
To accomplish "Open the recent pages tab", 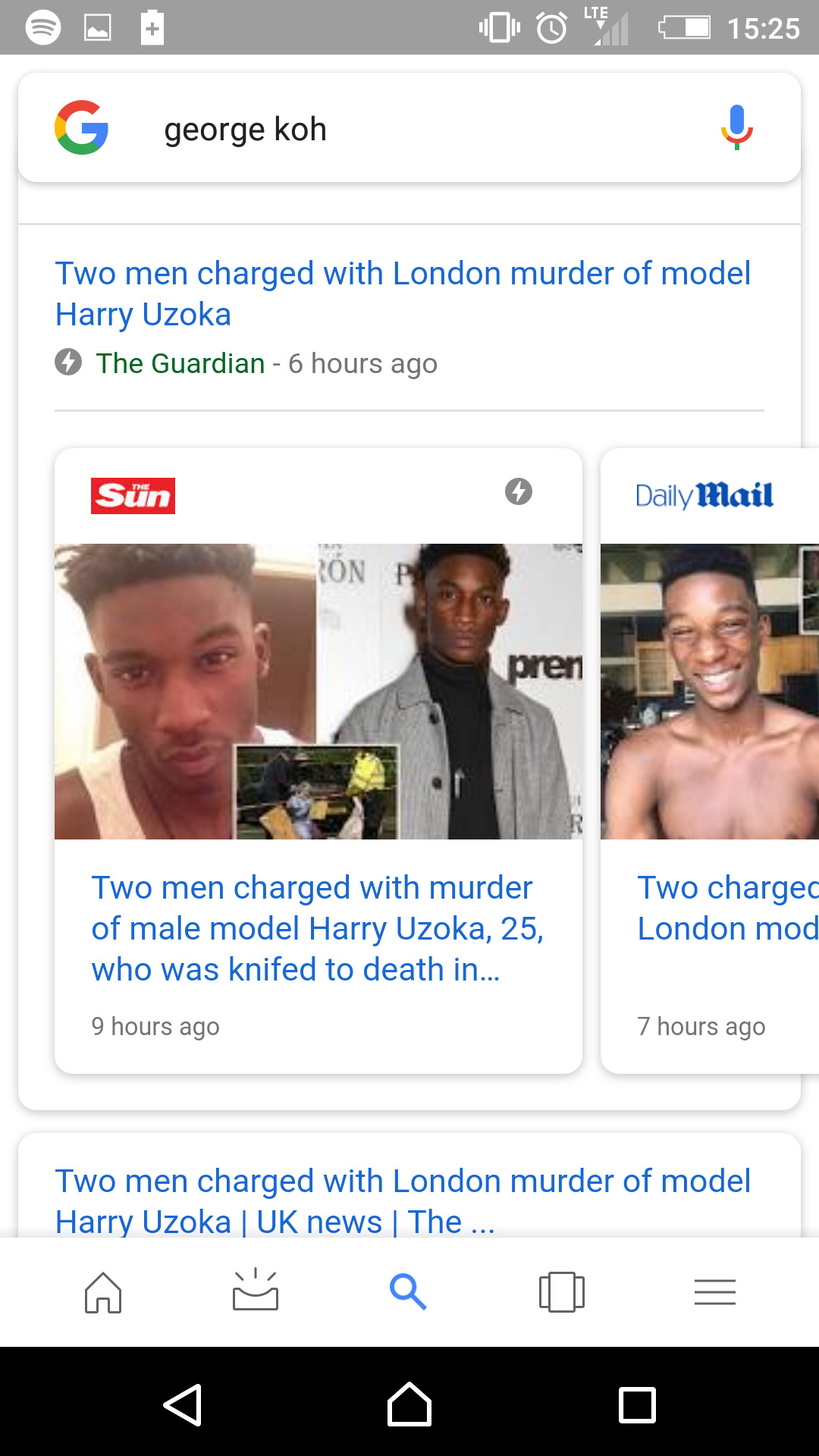I will pyautogui.click(x=561, y=1292).
